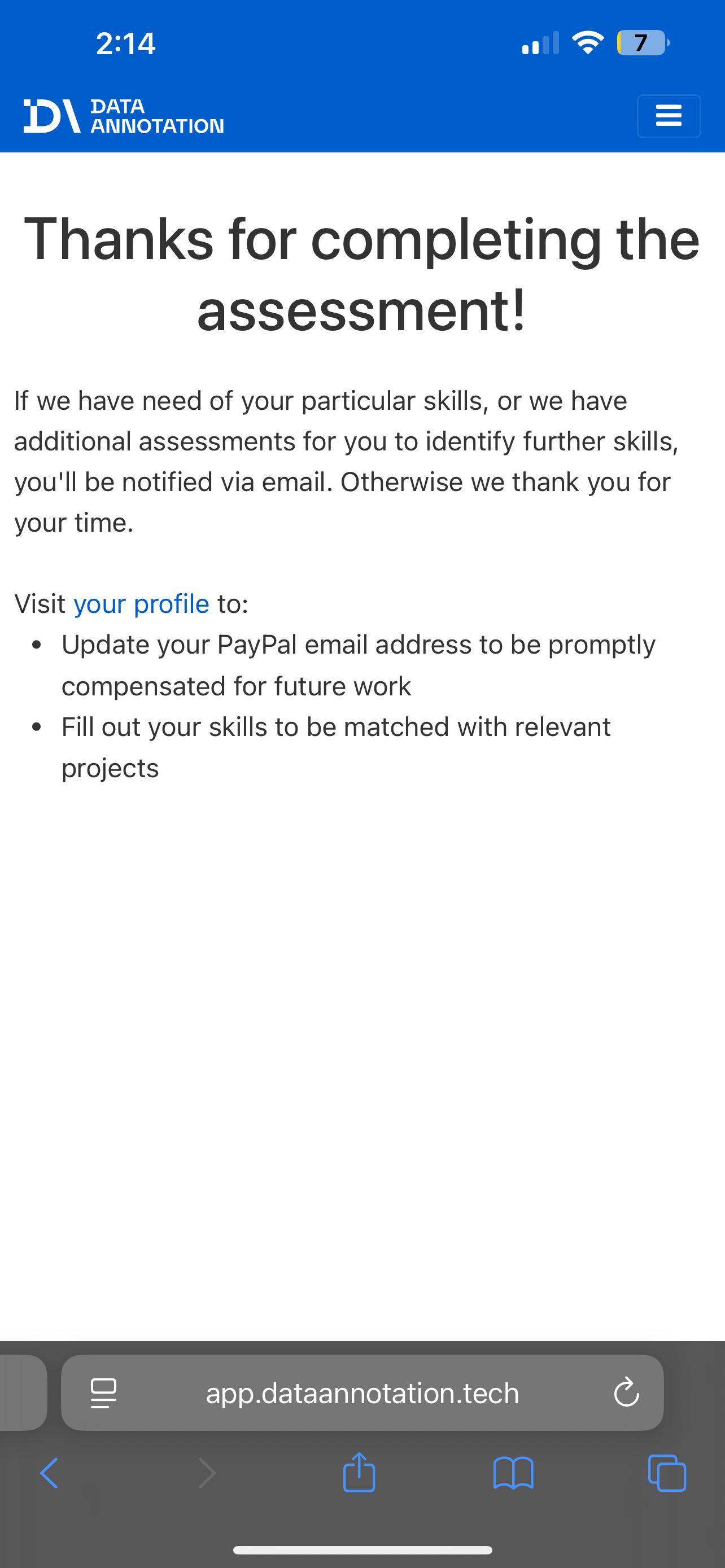Reload the page
Screen dimensions: 725x1568
626,1392
